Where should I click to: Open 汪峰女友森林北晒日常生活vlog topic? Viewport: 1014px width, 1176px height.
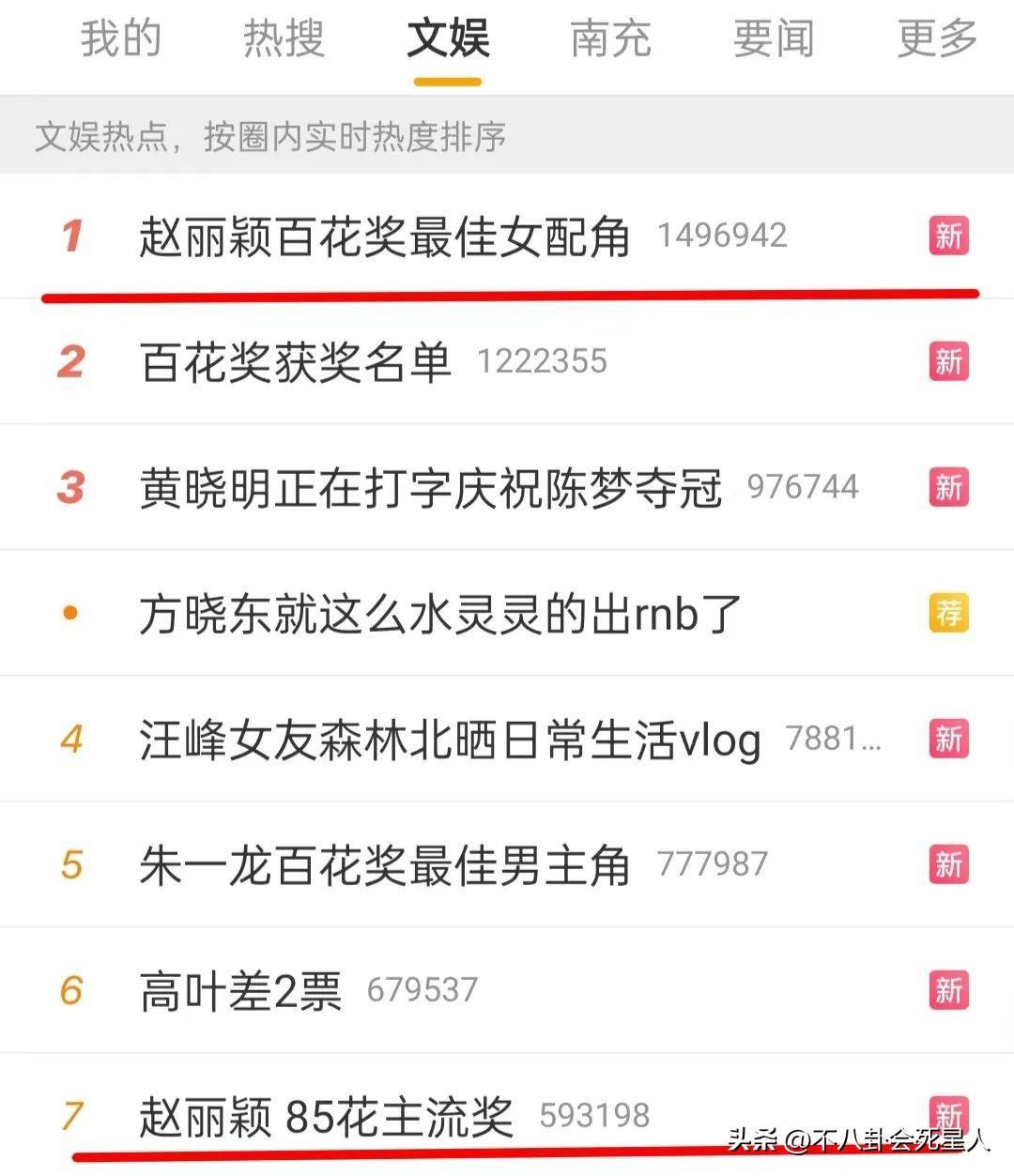click(x=449, y=740)
